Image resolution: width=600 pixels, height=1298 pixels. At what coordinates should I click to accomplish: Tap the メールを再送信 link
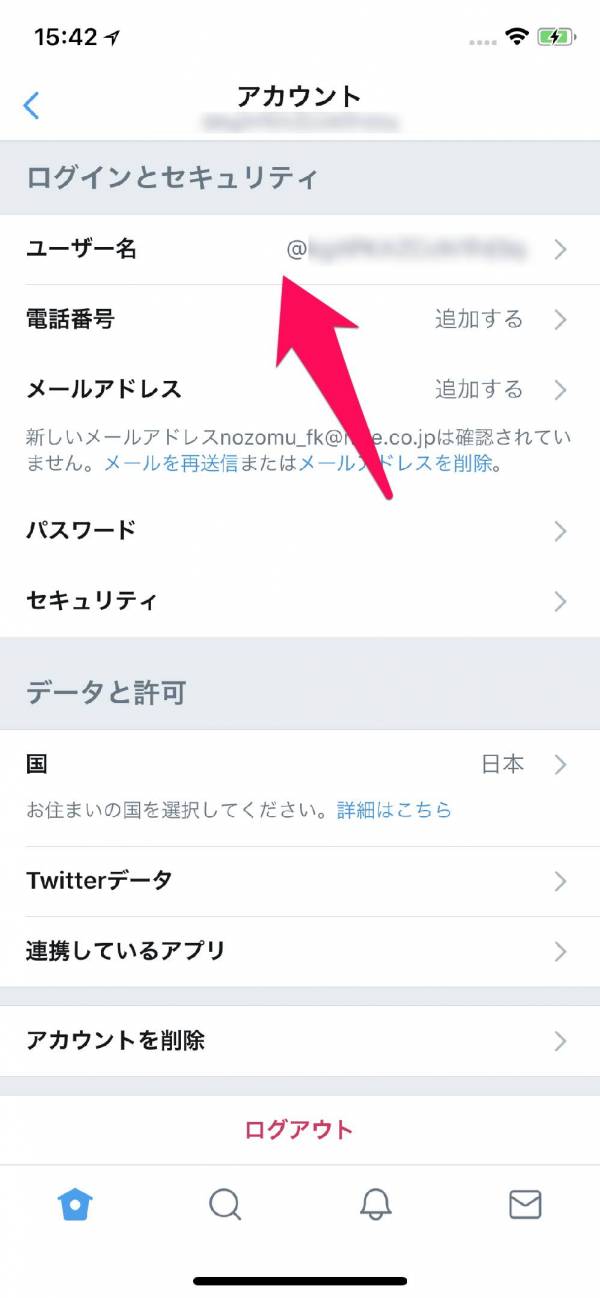(170, 464)
